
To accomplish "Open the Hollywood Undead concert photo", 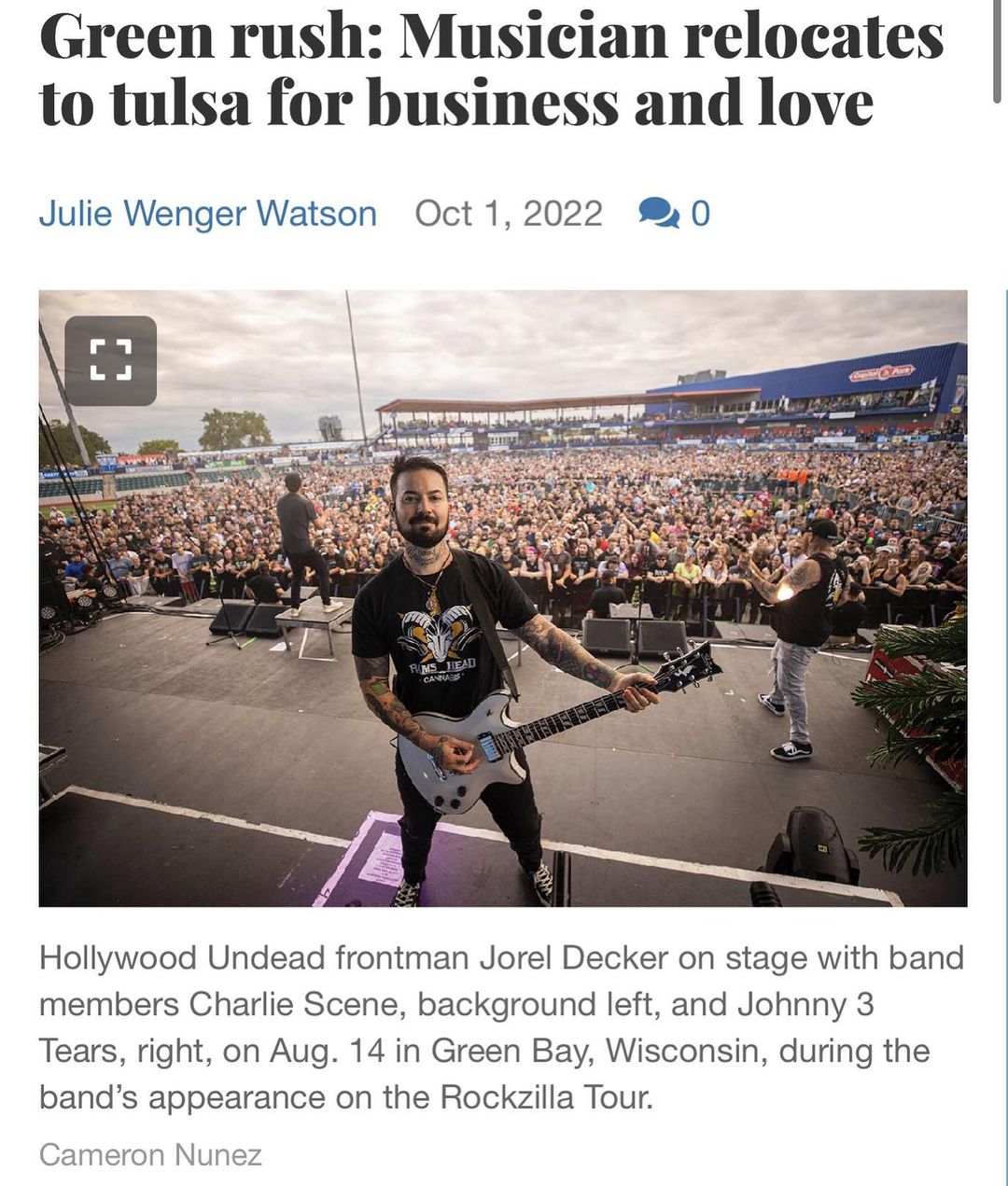I will tap(502, 598).
